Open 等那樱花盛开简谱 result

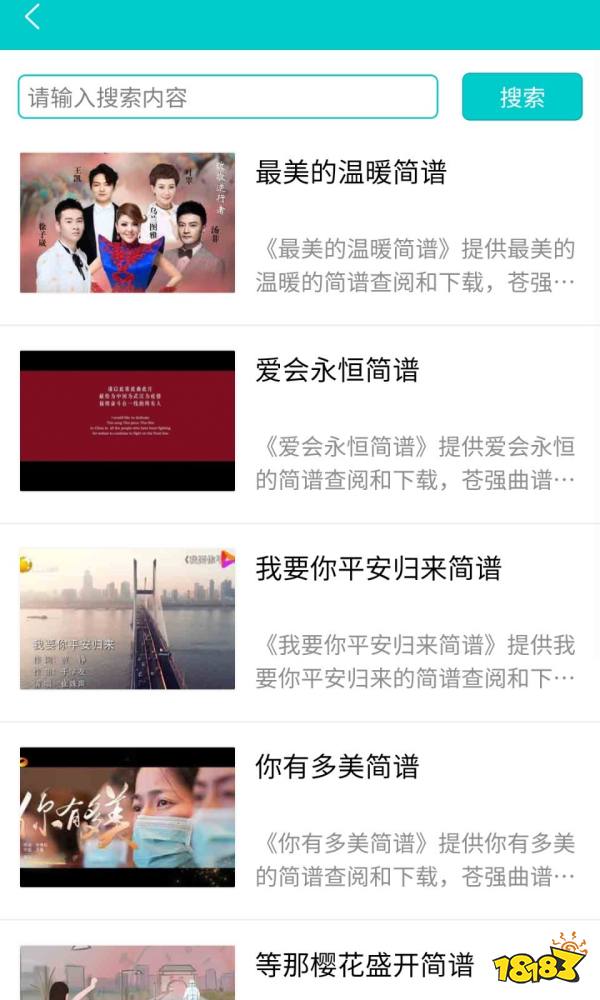(x=364, y=965)
